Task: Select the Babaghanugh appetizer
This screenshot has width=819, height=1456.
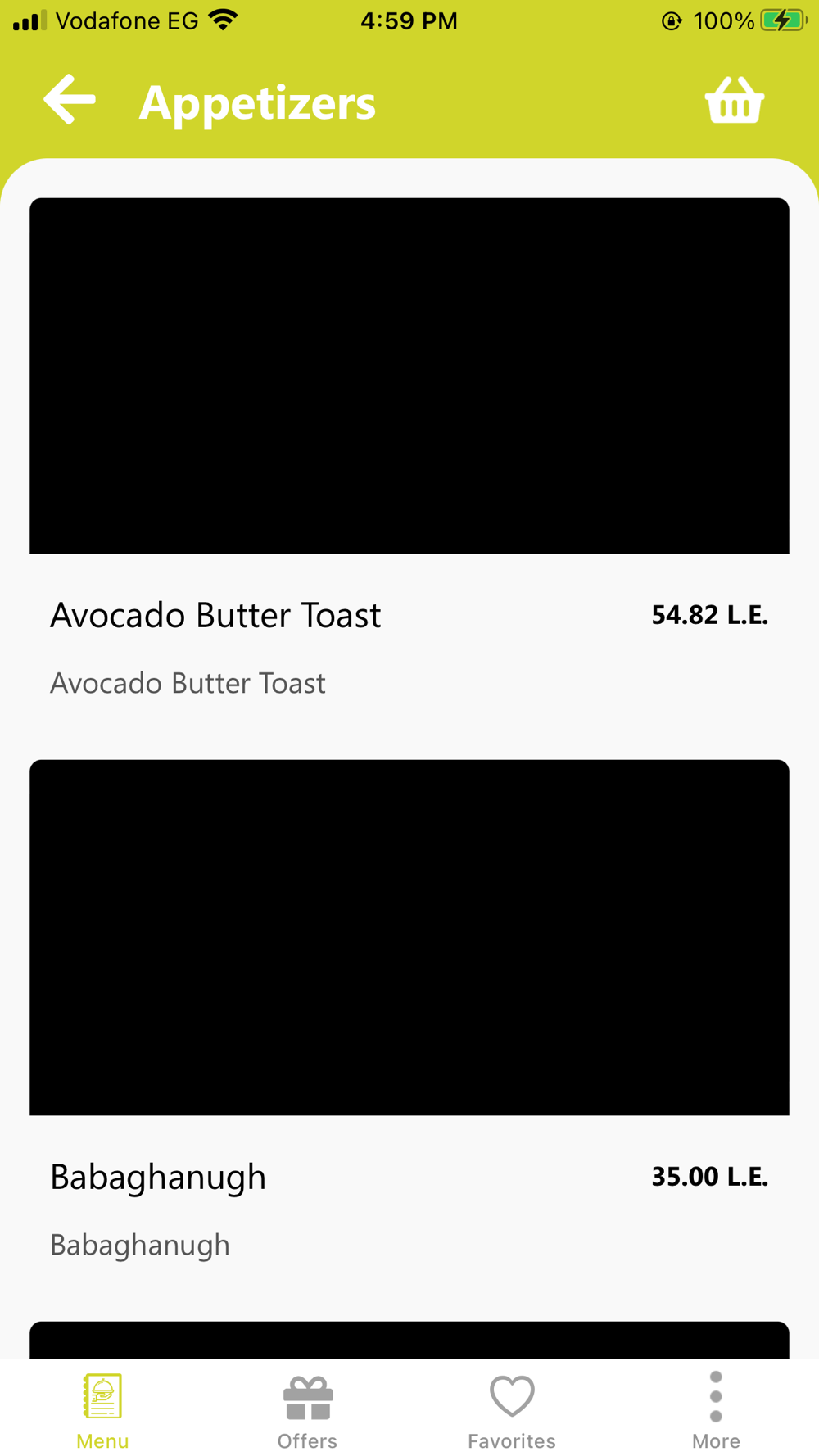Action: click(158, 1177)
